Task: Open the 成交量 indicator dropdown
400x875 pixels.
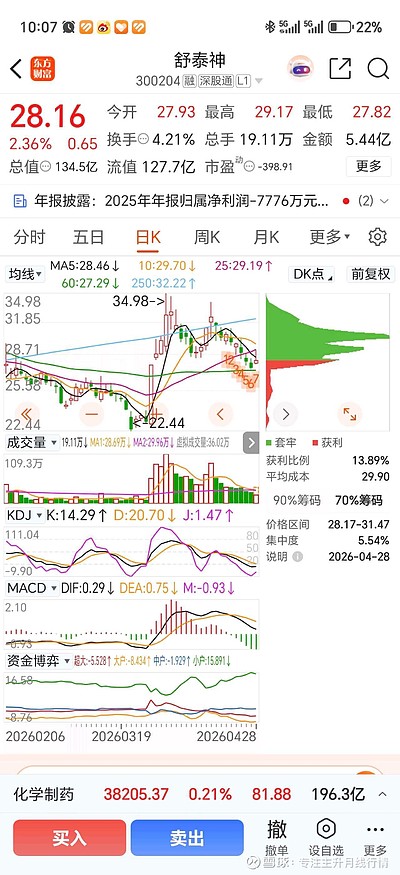Action: pyautogui.click(x=32, y=443)
